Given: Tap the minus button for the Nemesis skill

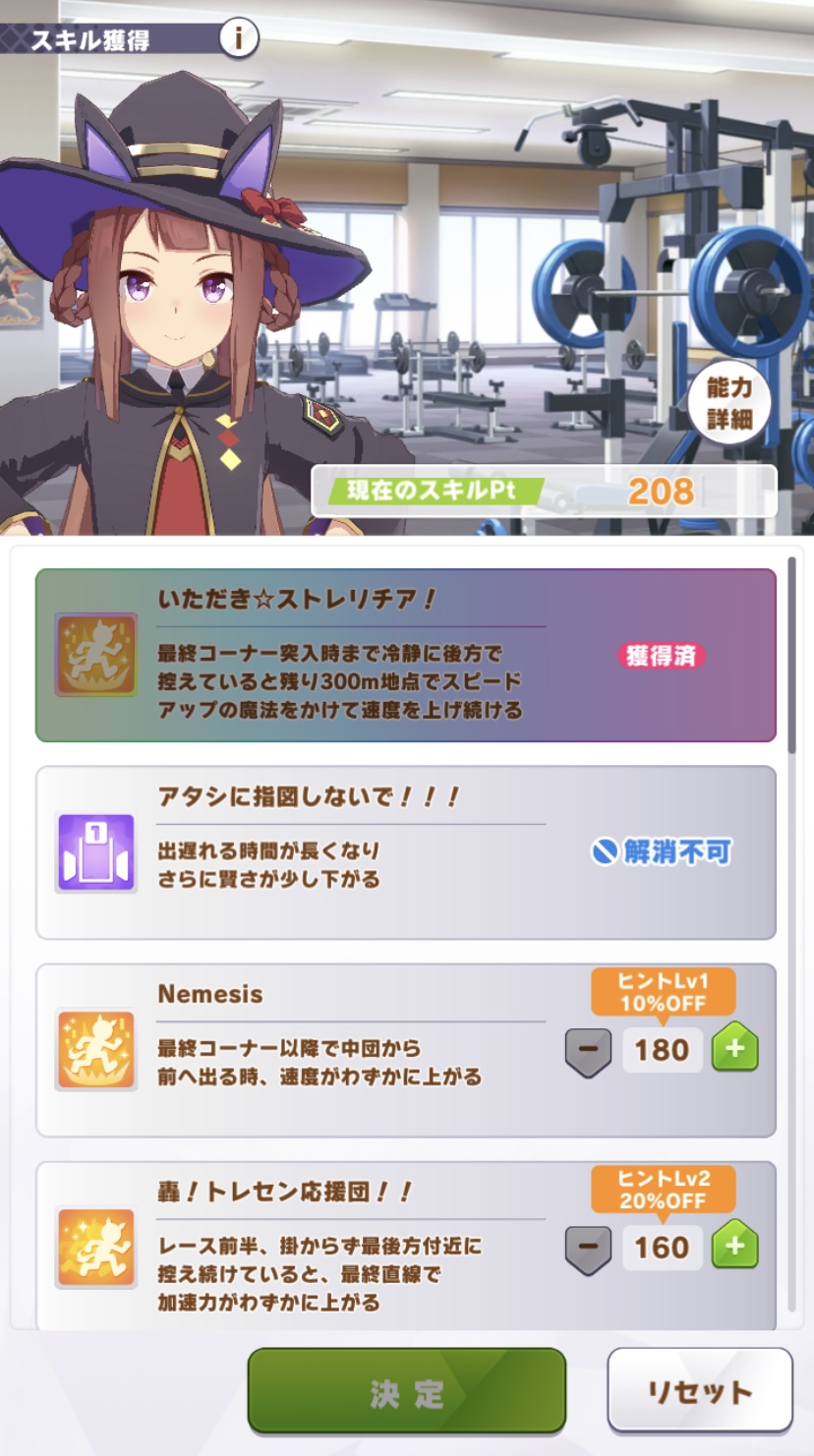Looking at the screenshot, I should tap(588, 1051).
